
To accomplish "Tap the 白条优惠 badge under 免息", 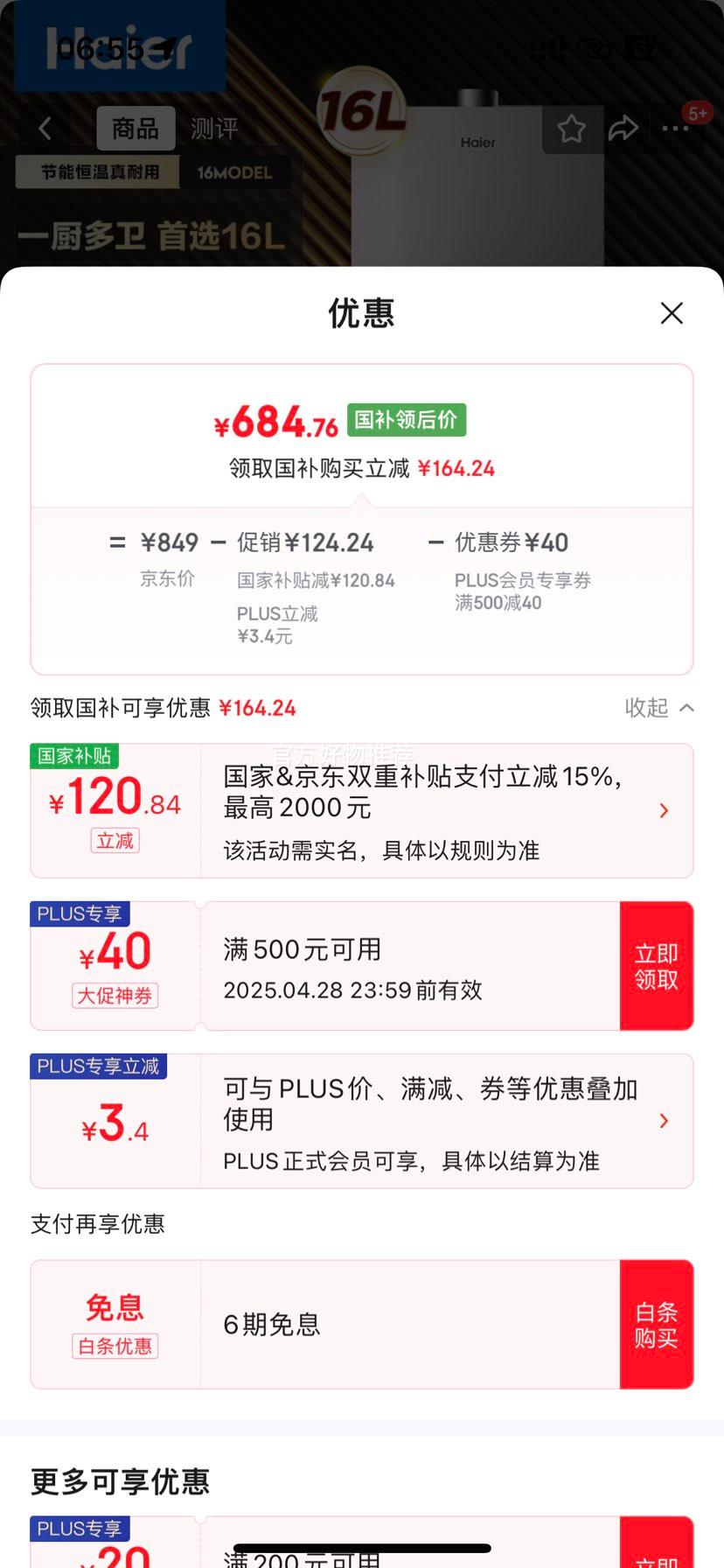I will [x=115, y=1347].
